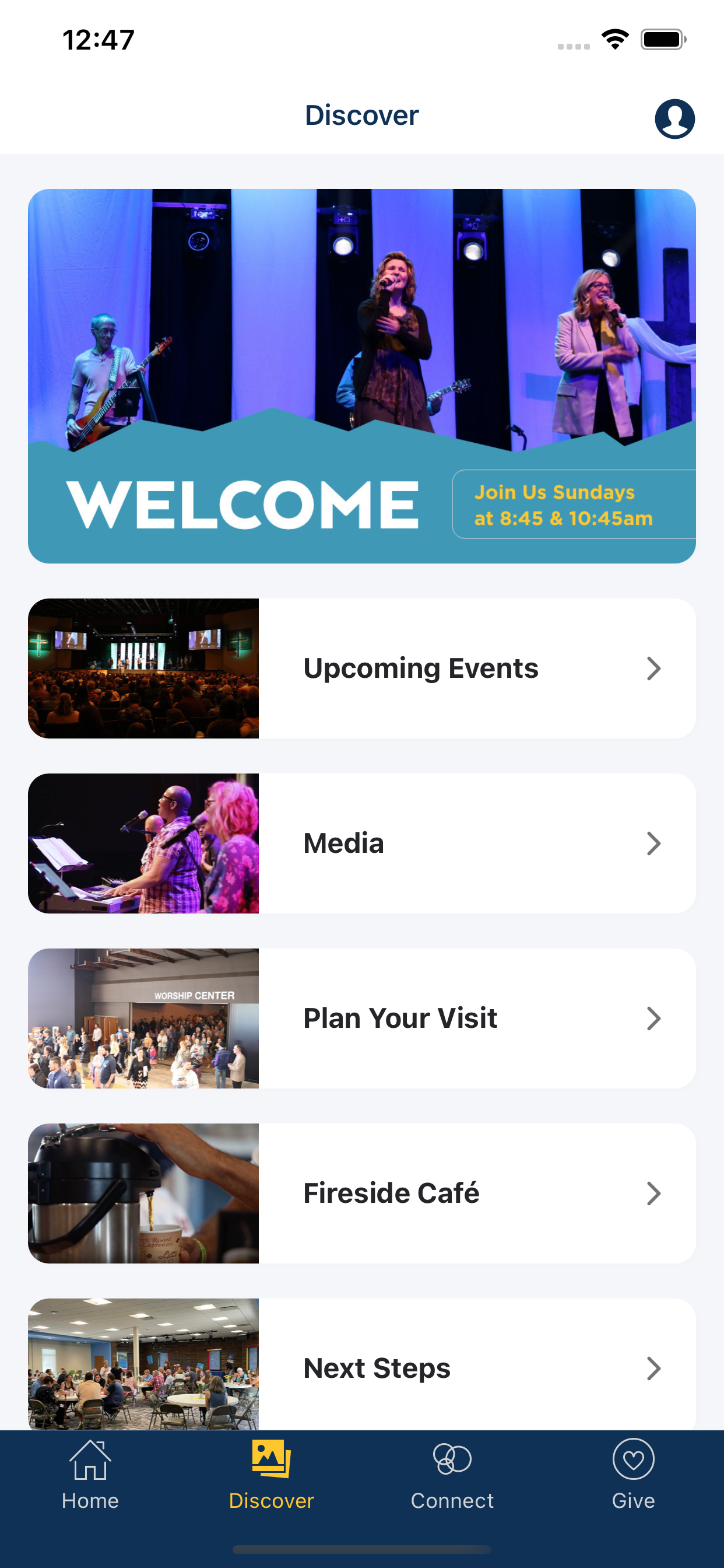Switch to the Home tab

point(90,1474)
